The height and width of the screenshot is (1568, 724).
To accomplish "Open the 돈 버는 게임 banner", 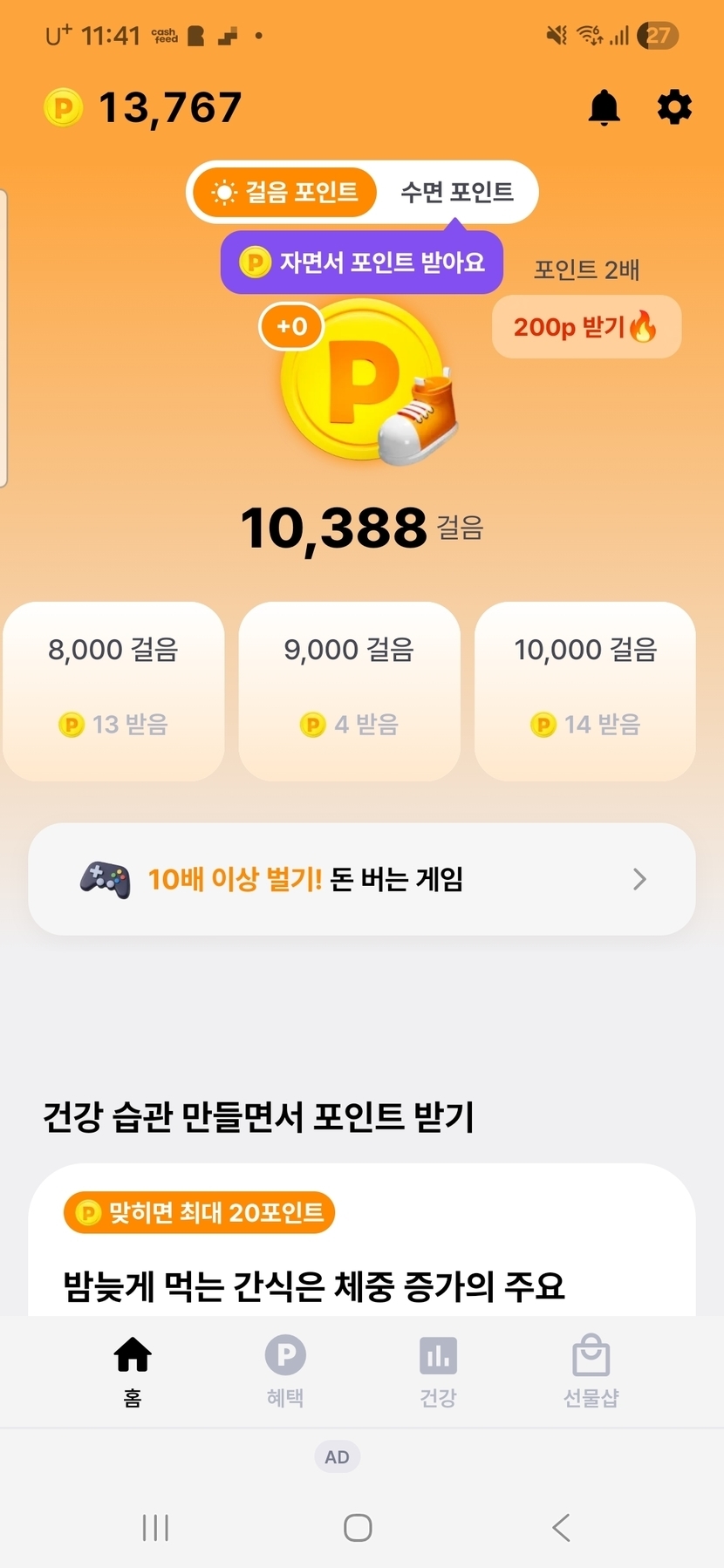I will point(361,879).
